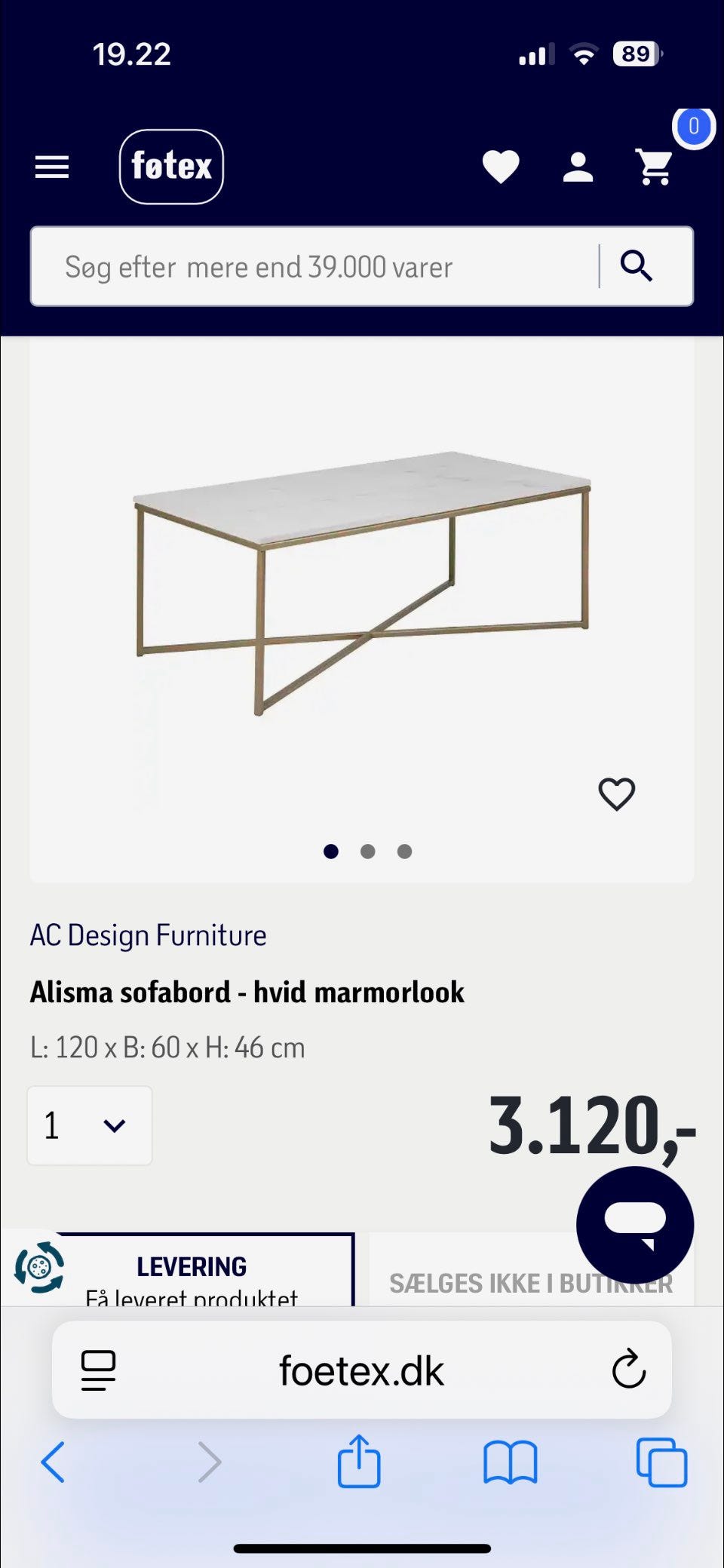Image resolution: width=724 pixels, height=1568 pixels.
Task: Select the favorites heart in the header
Action: pyautogui.click(x=501, y=166)
